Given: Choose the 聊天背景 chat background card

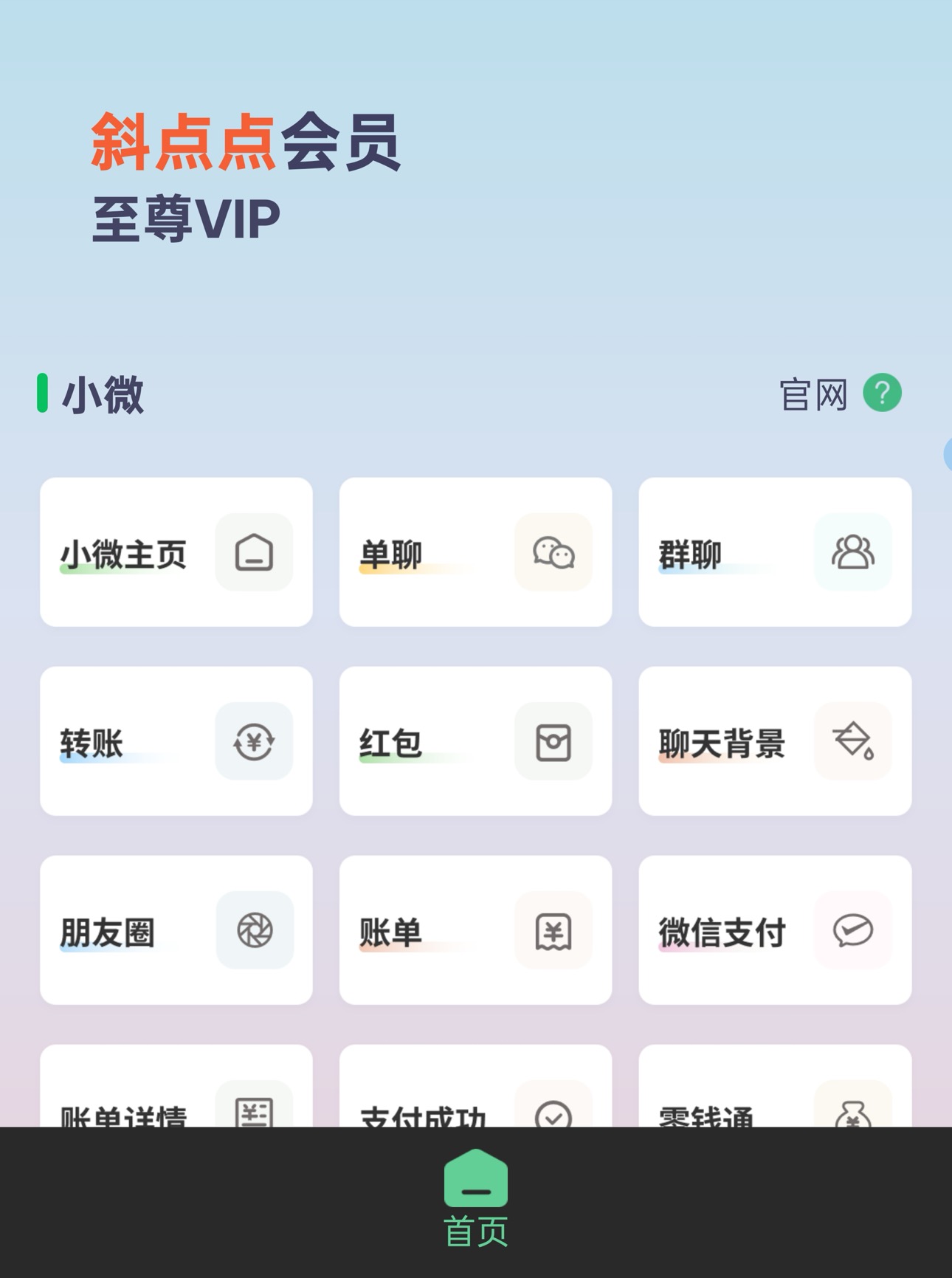Looking at the screenshot, I should (x=775, y=741).
